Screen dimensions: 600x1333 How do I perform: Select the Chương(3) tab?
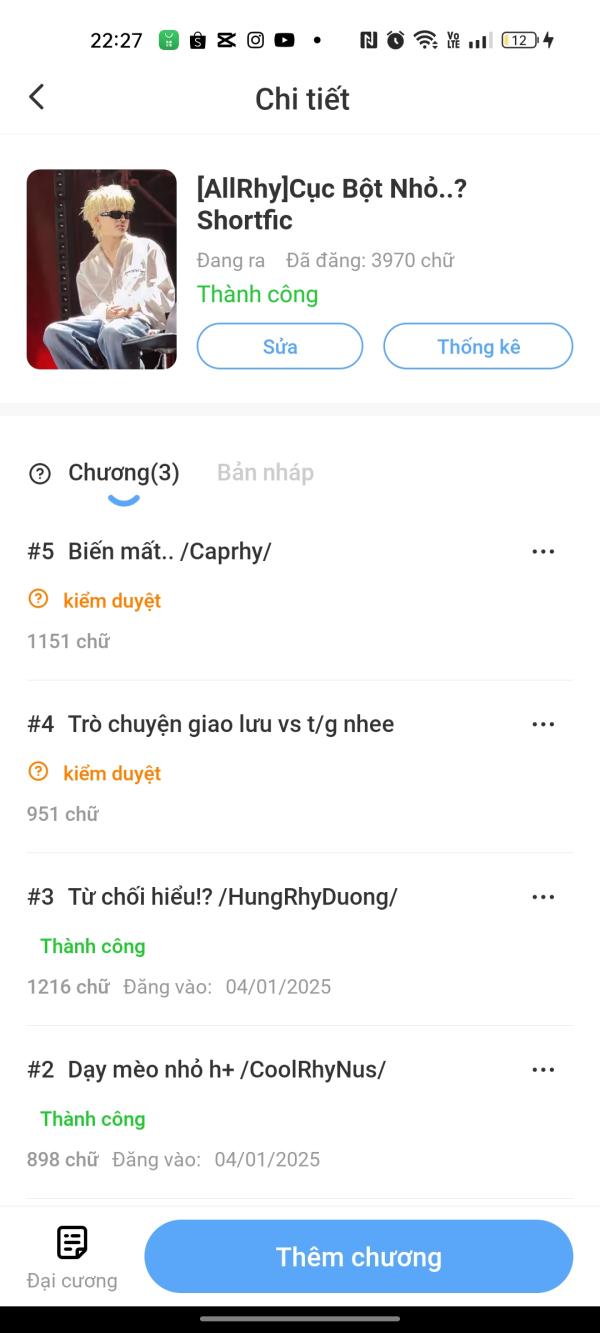(x=124, y=473)
